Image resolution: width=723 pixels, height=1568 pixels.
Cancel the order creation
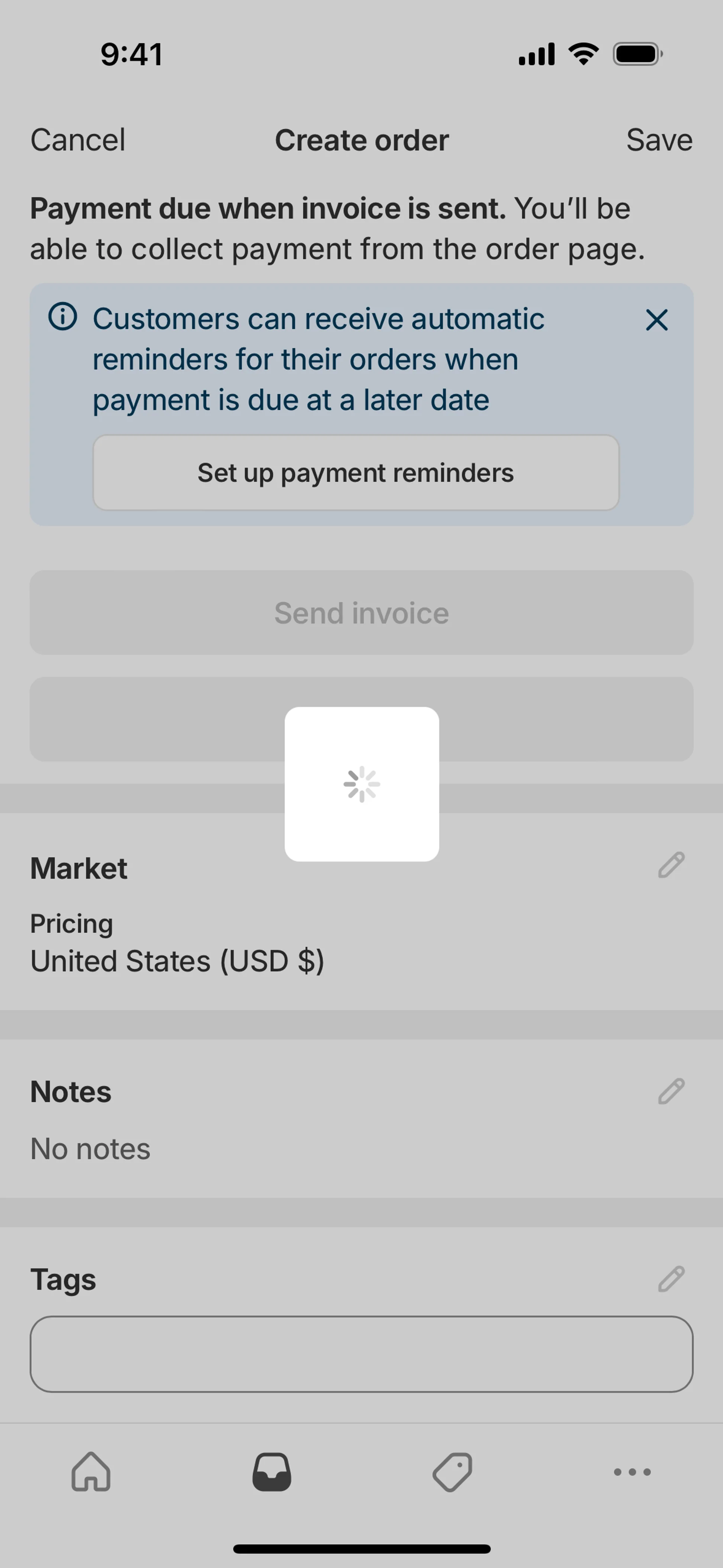pyautogui.click(x=78, y=140)
